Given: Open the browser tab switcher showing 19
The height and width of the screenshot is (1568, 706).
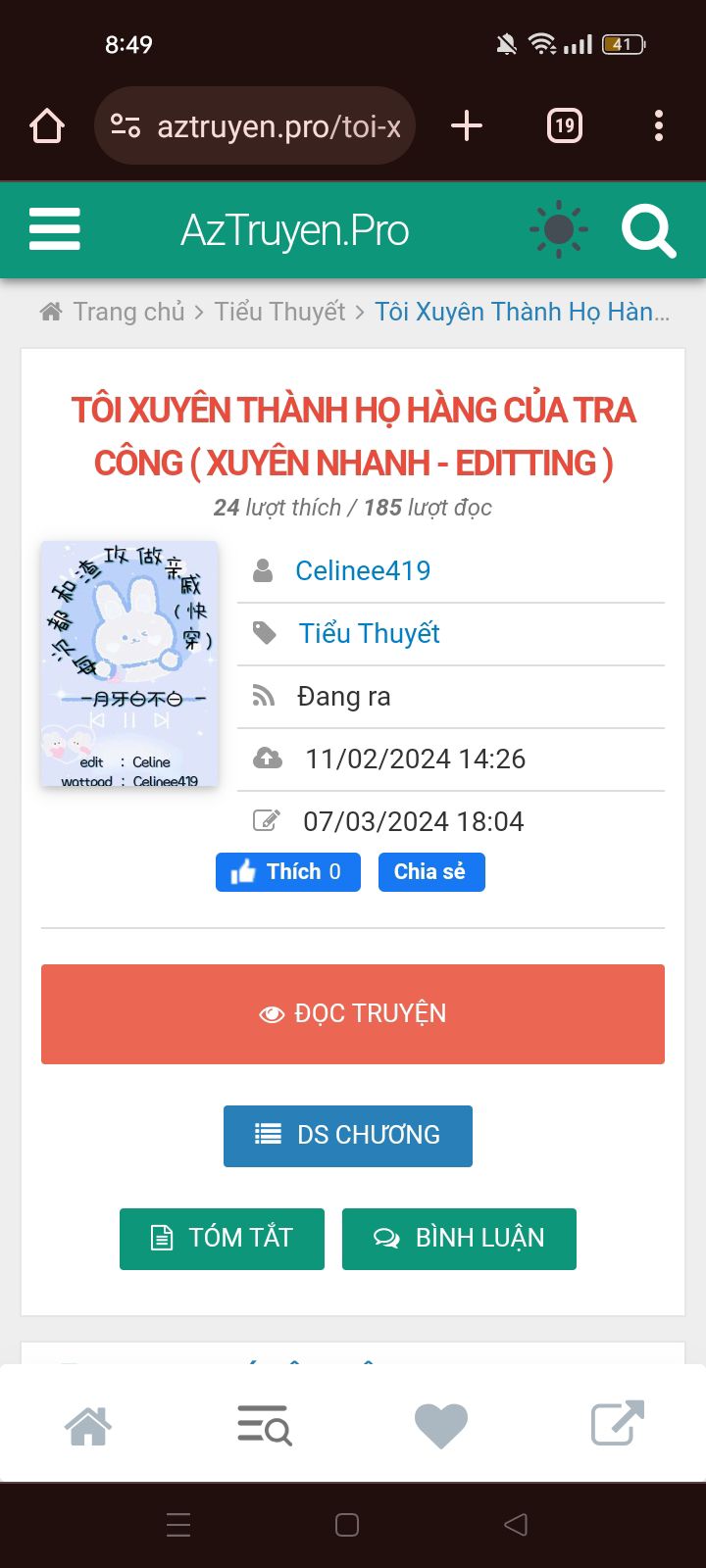Looking at the screenshot, I should click(564, 125).
